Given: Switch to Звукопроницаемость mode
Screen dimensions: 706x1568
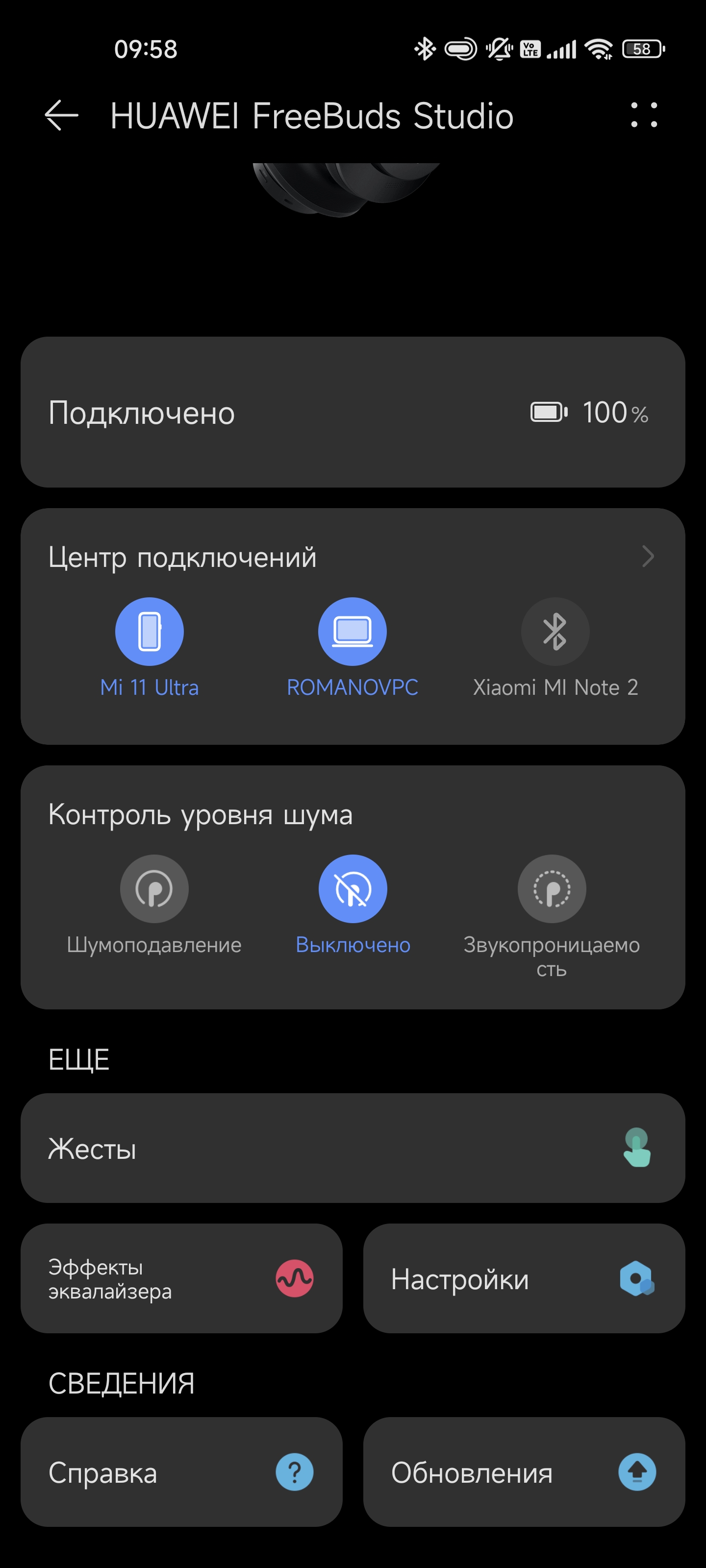Looking at the screenshot, I should [x=552, y=889].
